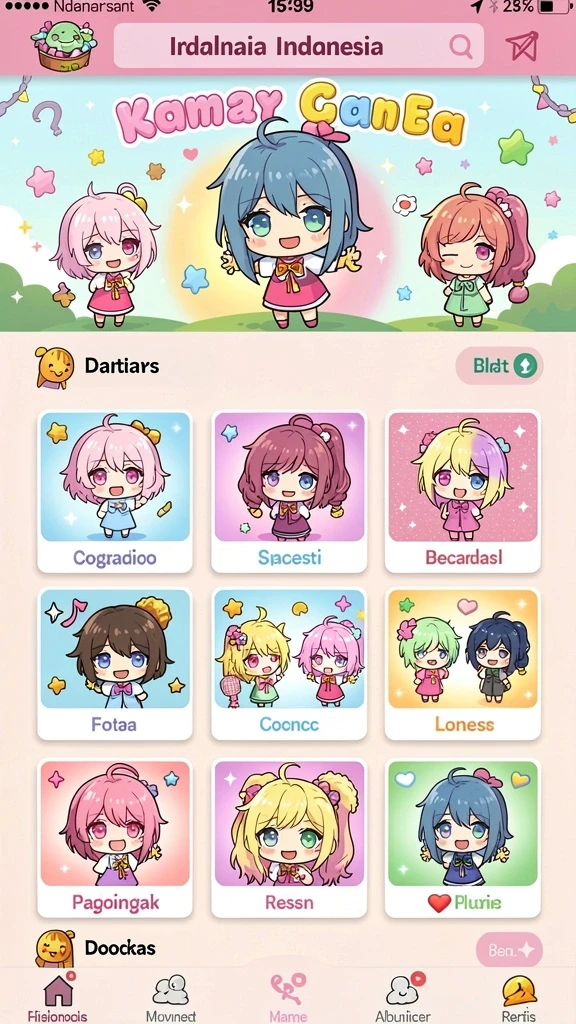Open the Loness duo card
Image resolution: width=576 pixels, height=1024 pixels.
[463, 664]
